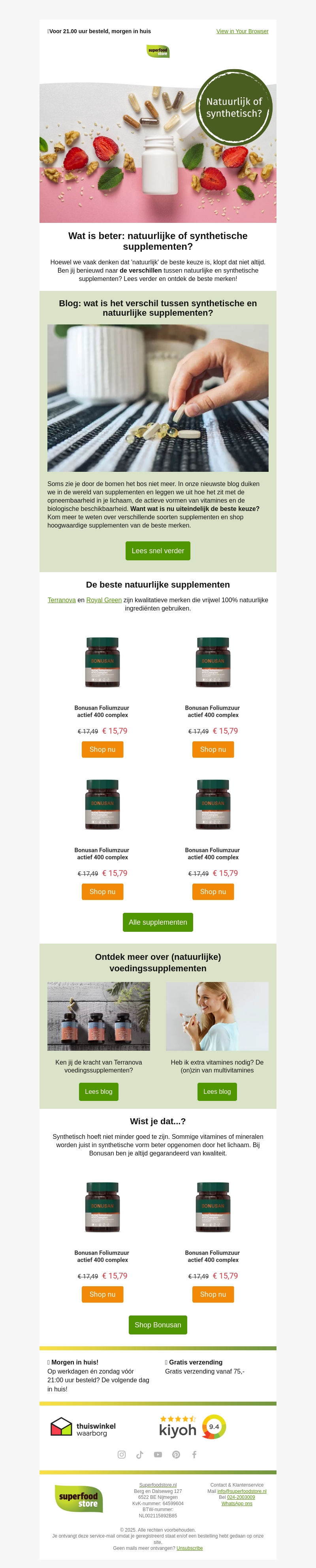Open the View in Your Browser link
The width and height of the screenshot is (316, 1568).
[242, 31]
